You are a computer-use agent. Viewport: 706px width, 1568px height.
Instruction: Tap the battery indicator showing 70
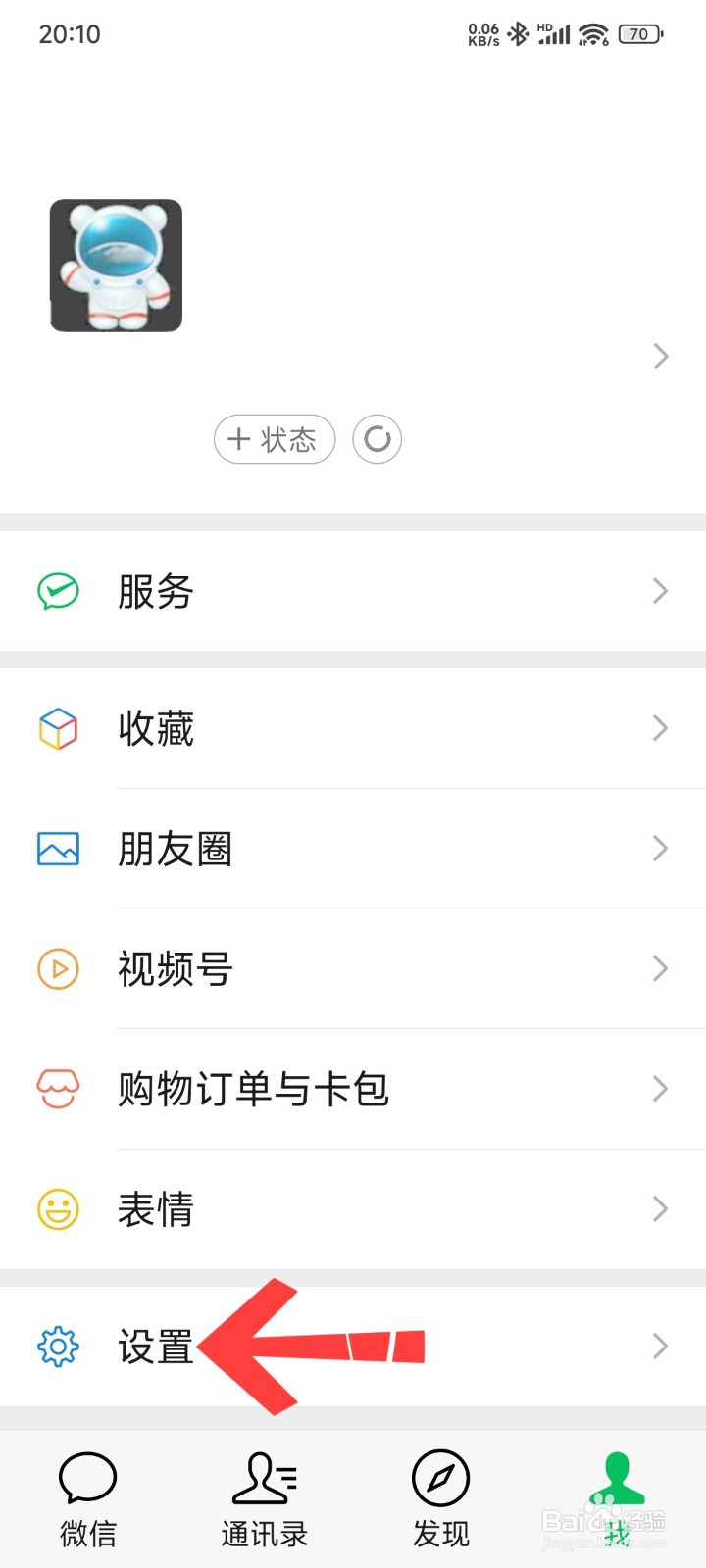[x=638, y=33]
